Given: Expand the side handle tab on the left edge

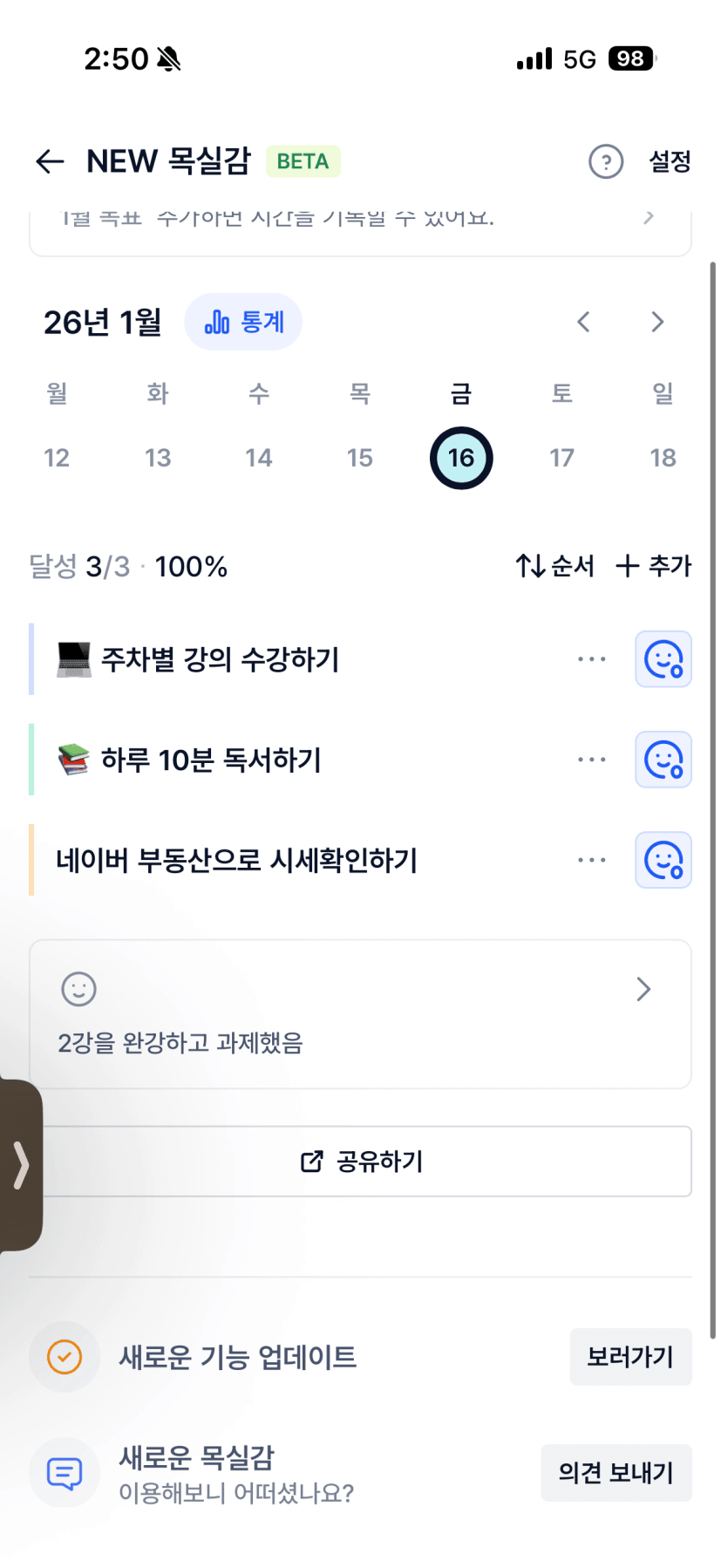Looking at the screenshot, I should [21, 1165].
